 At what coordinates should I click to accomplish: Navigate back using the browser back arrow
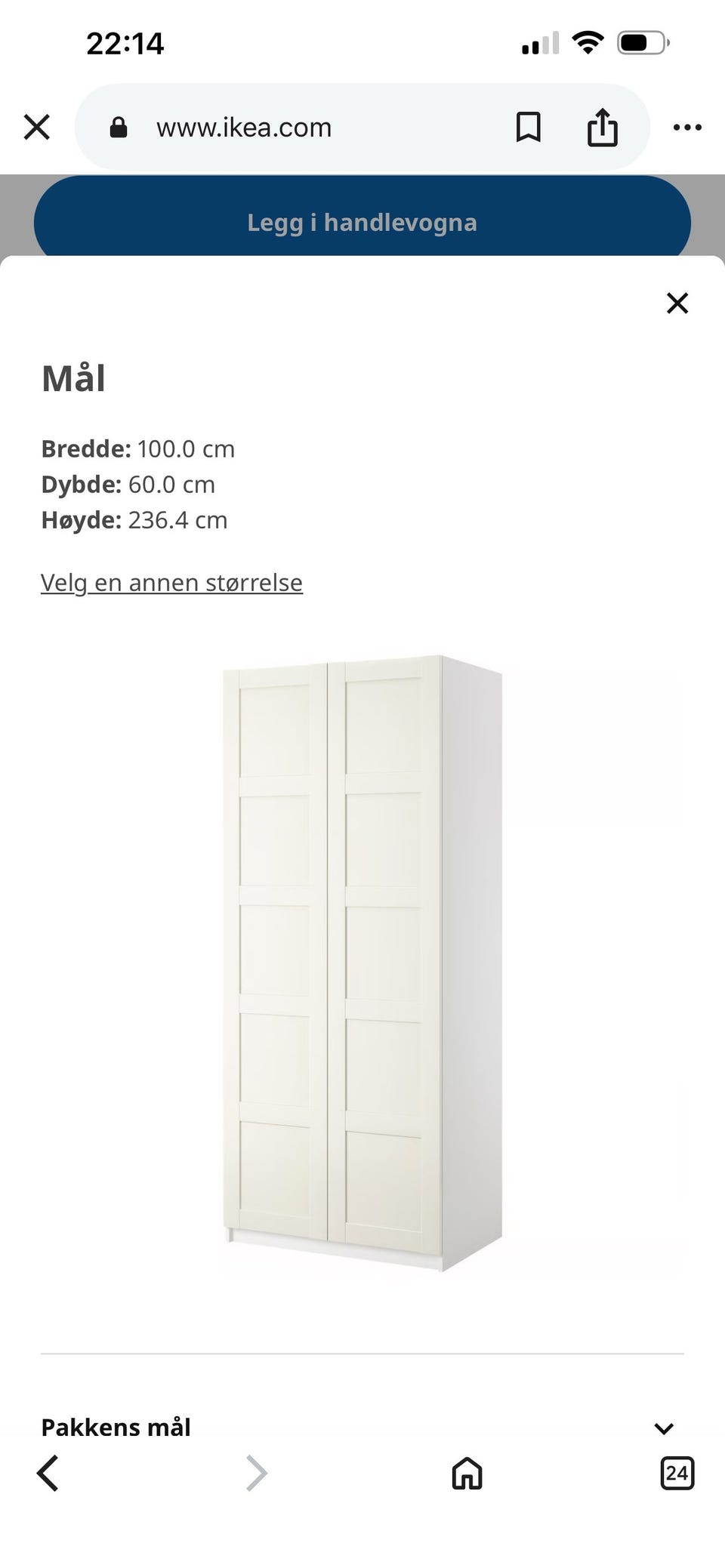[48, 1473]
